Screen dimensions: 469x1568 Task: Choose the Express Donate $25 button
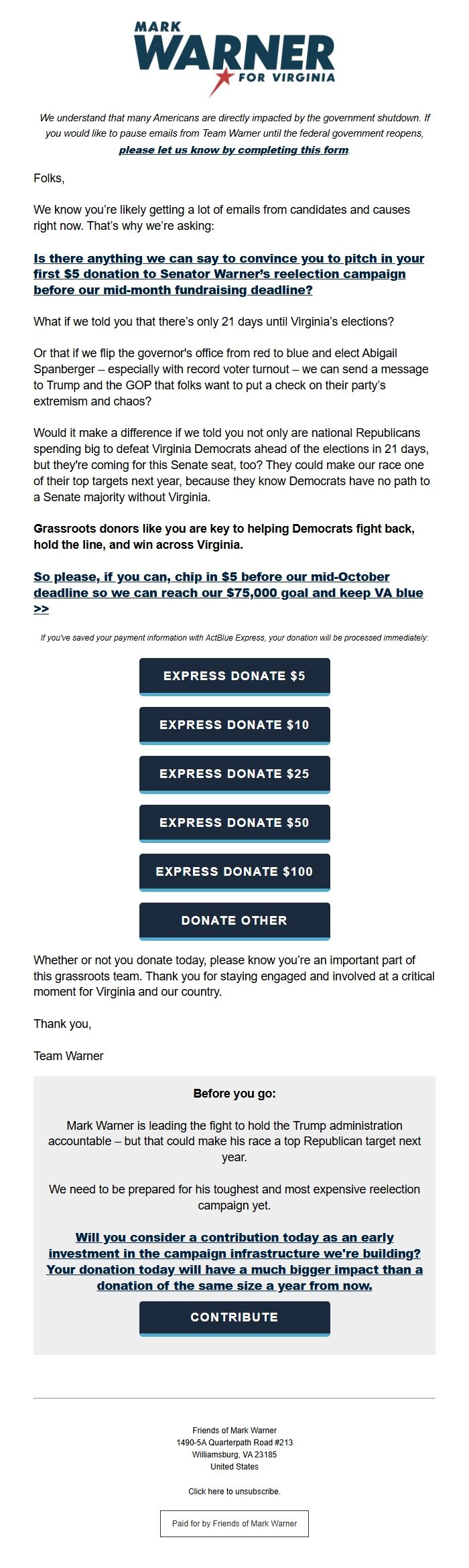point(234,775)
